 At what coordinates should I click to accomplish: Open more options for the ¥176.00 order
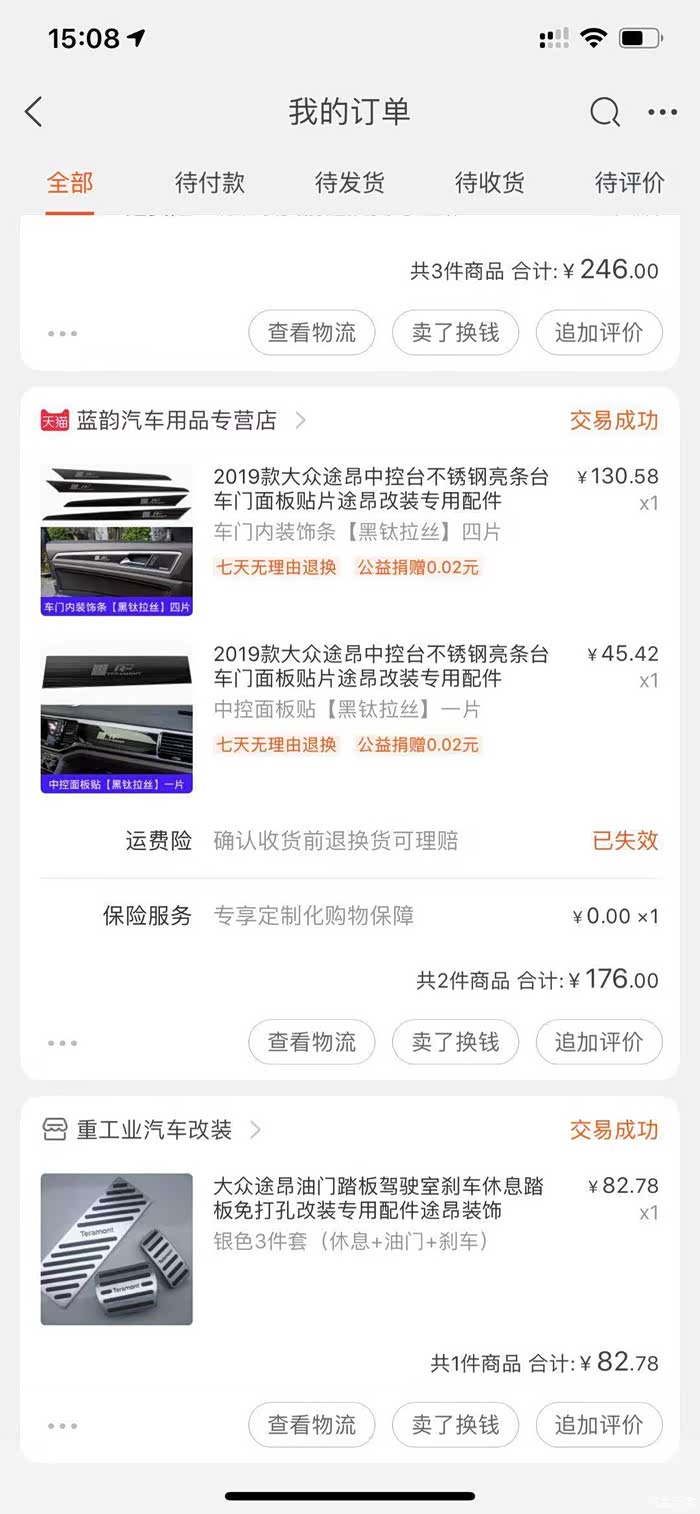coord(62,1043)
